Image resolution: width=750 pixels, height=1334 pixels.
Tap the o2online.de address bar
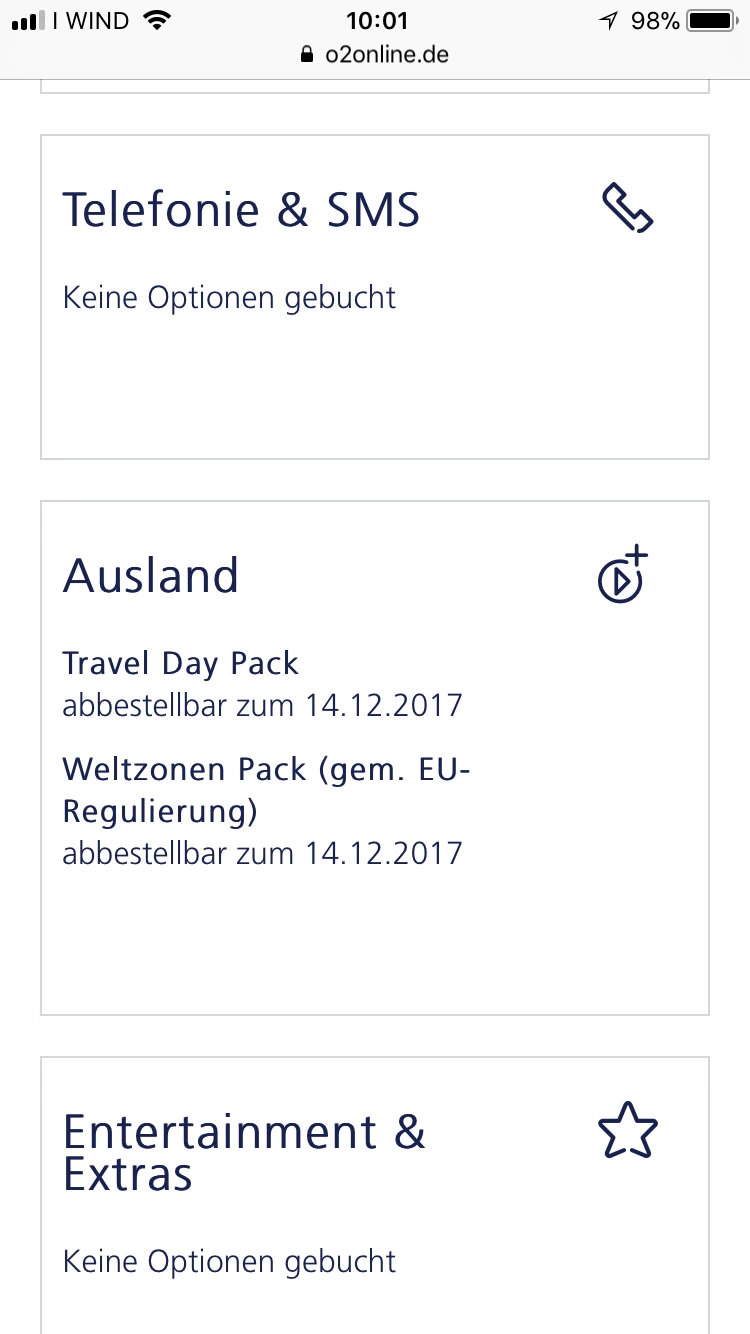(375, 55)
